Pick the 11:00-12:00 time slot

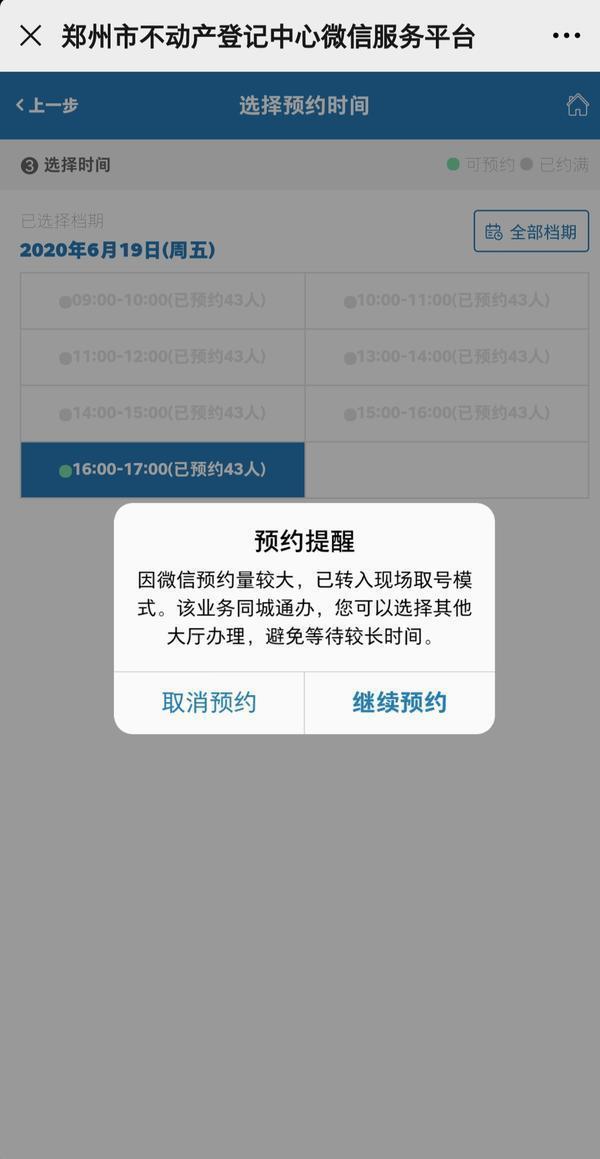tap(163, 356)
